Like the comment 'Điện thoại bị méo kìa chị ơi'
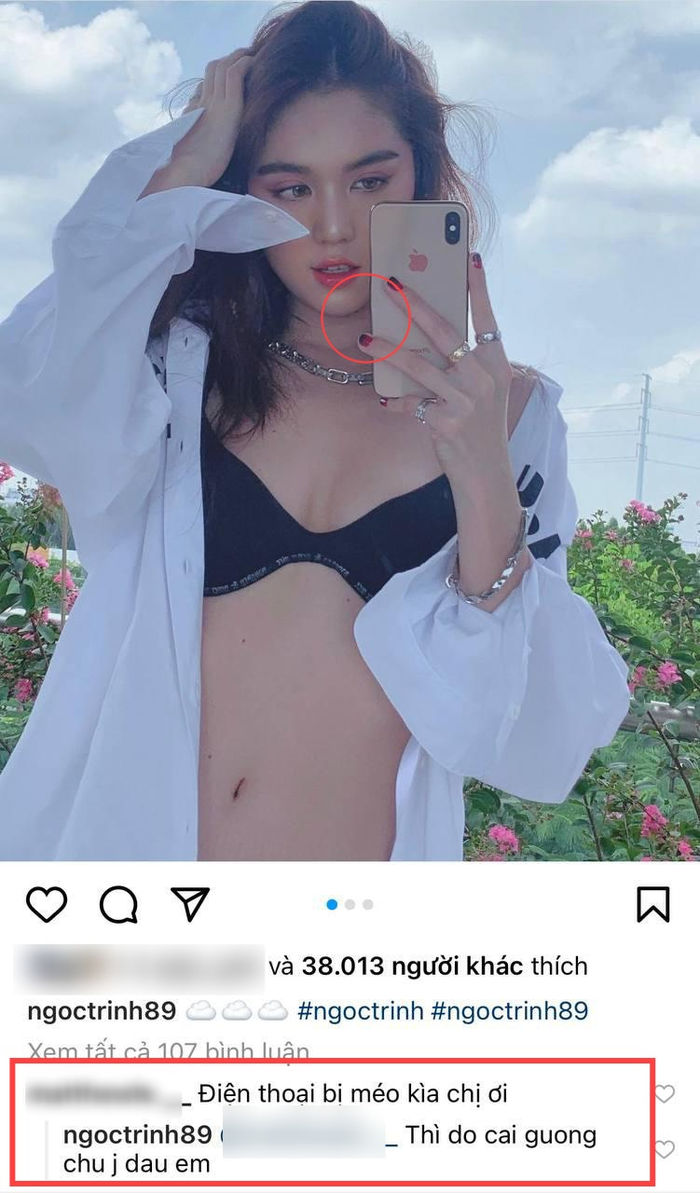The height and width of the screenshot is (1193, 700). coord(664,1095)
